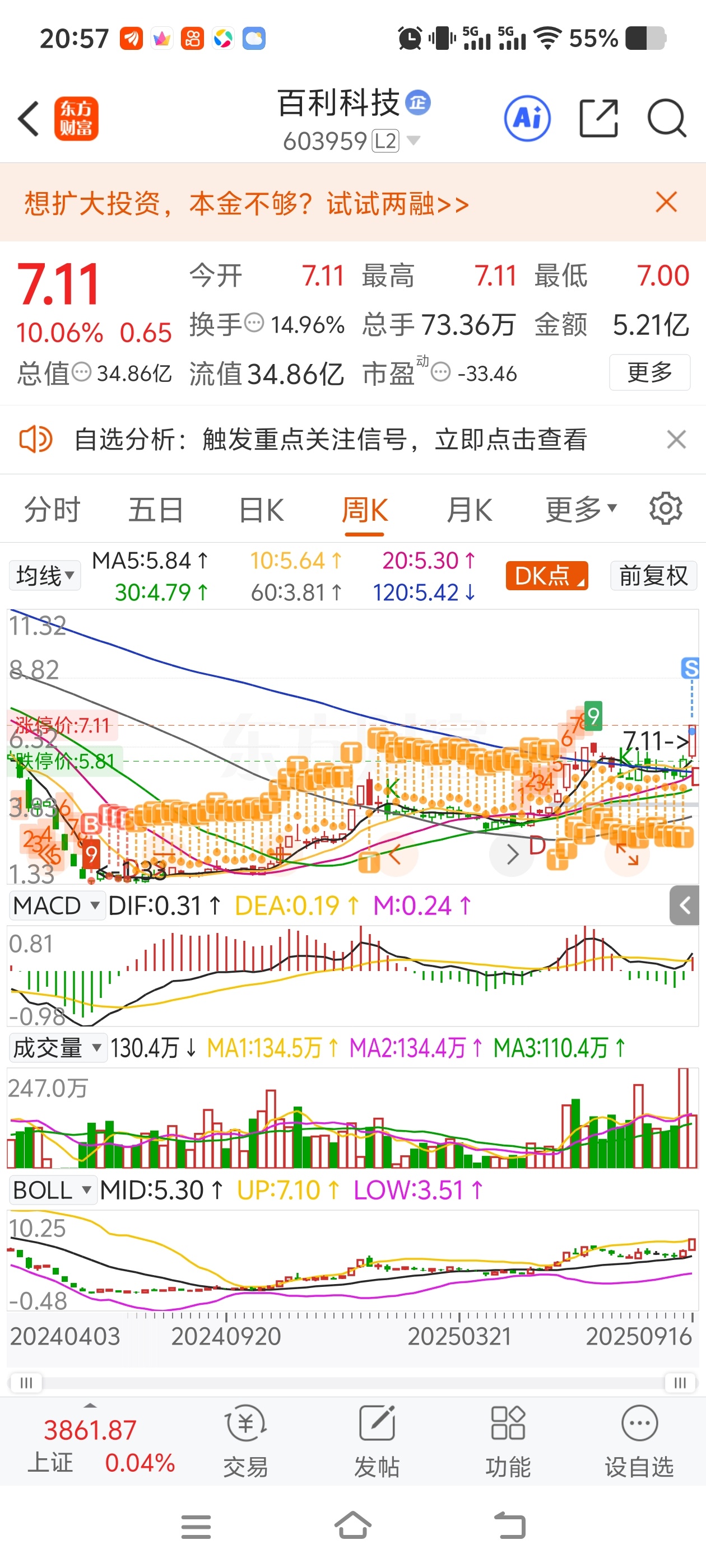The height and width of the screenshot is (1568, 706).
Task: Go back using the top-left arrow
Action: pos(28,119)
